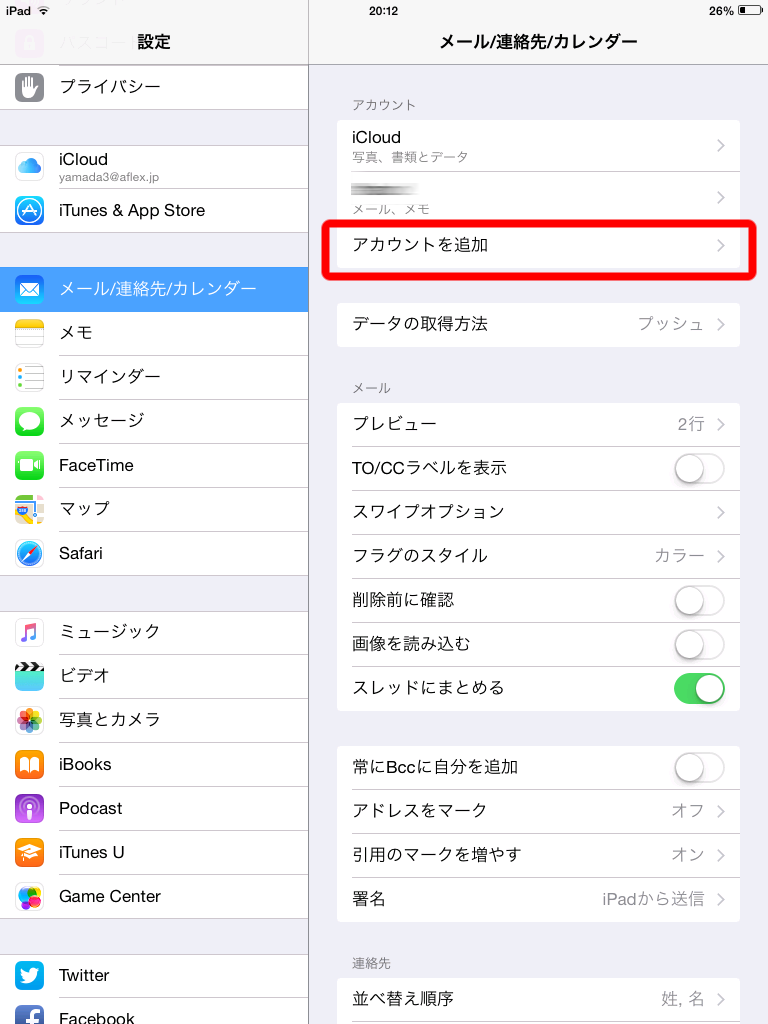This screenshot has width=768, height=1024.
Task: Open 署名 signature settings
Action: tap(538, 899)
